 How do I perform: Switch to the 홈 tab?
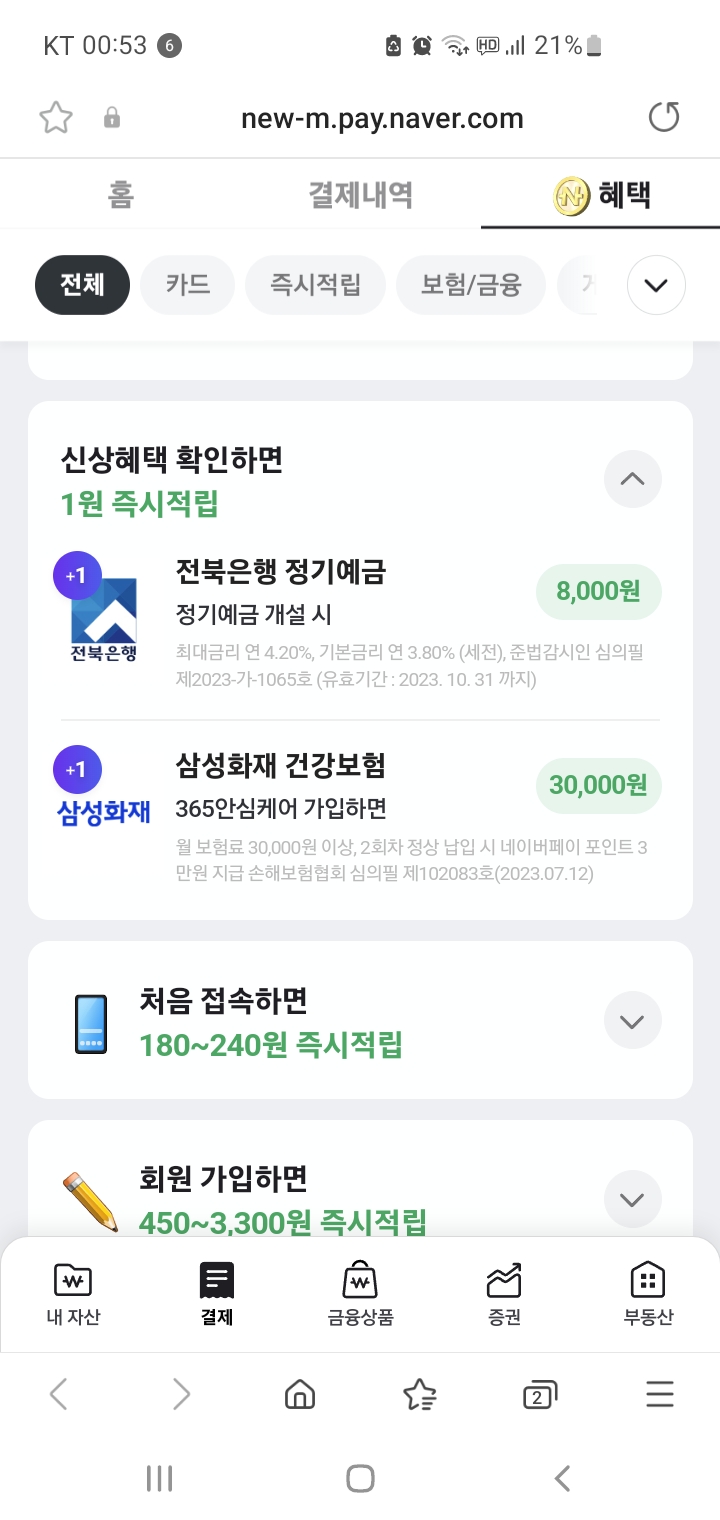click(121, 195)
